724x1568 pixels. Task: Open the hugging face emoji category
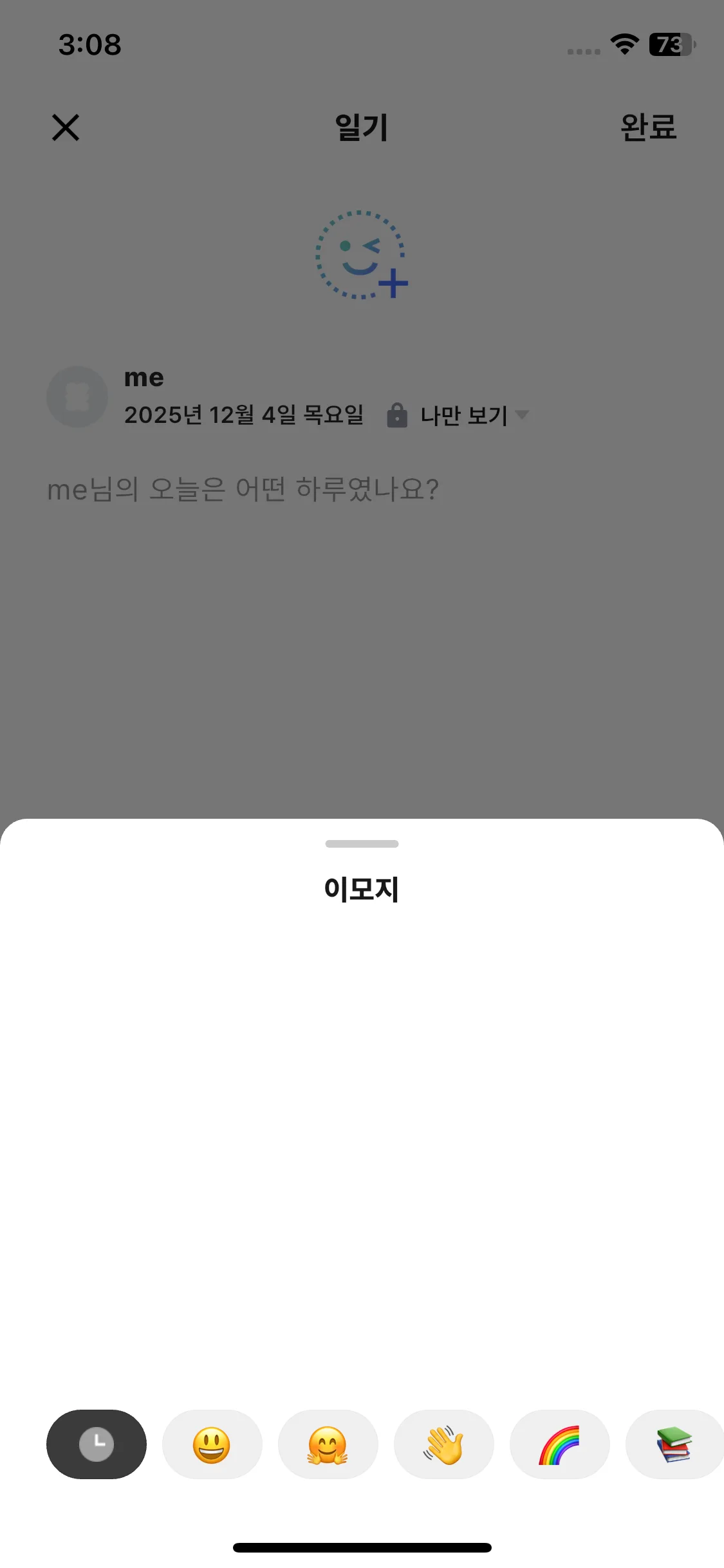point(328,1444)
